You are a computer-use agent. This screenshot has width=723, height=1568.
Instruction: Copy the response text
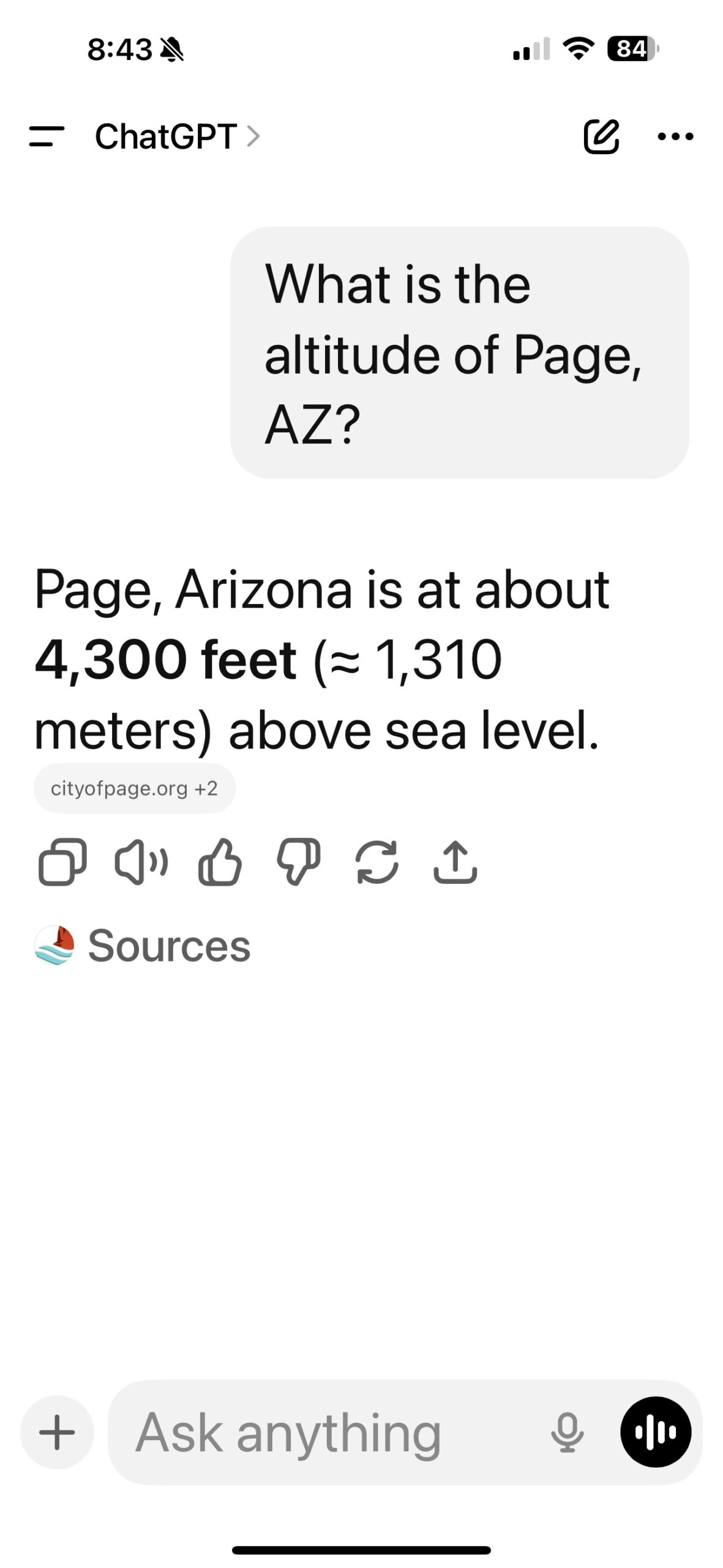pyautogui.click(x=62, y=862)
